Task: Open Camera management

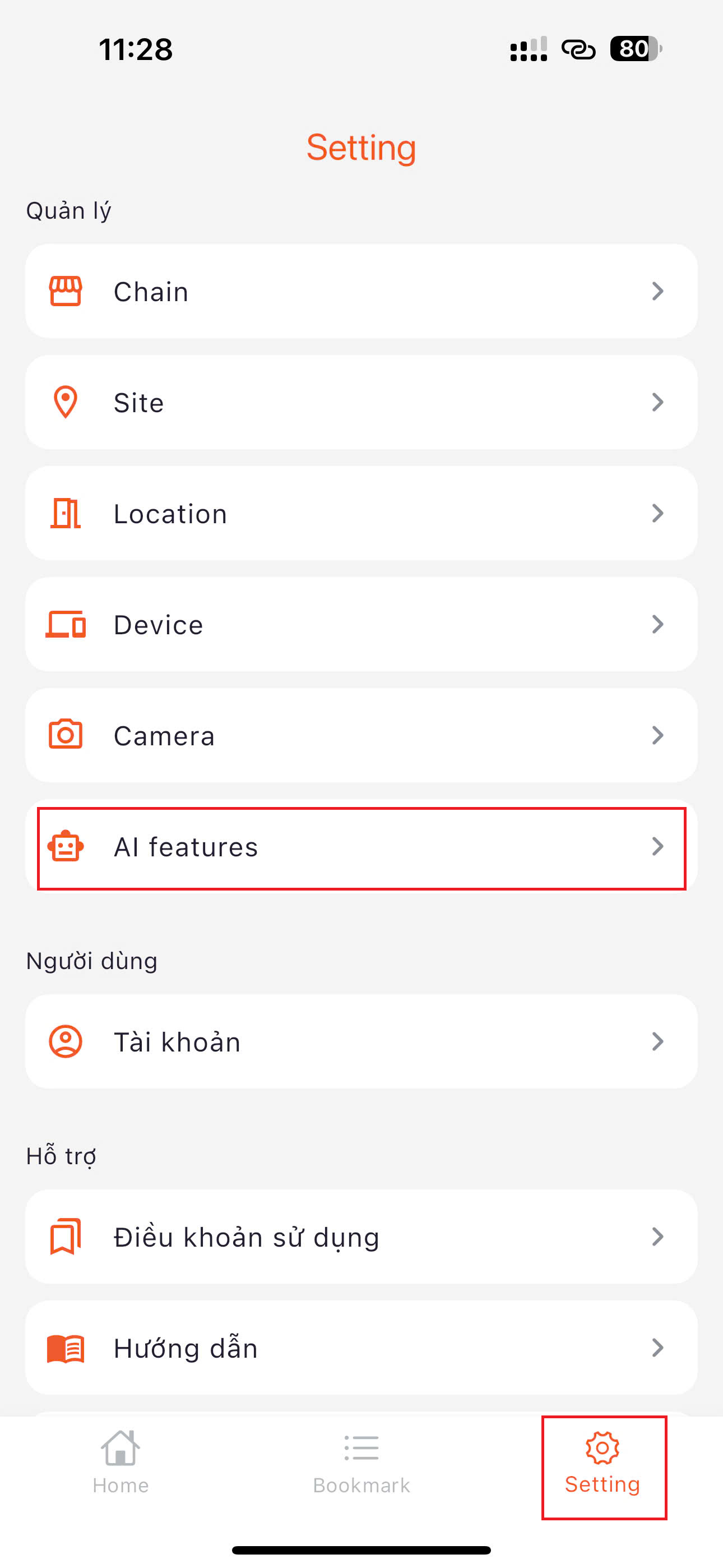Action: (x=361, y=735)
